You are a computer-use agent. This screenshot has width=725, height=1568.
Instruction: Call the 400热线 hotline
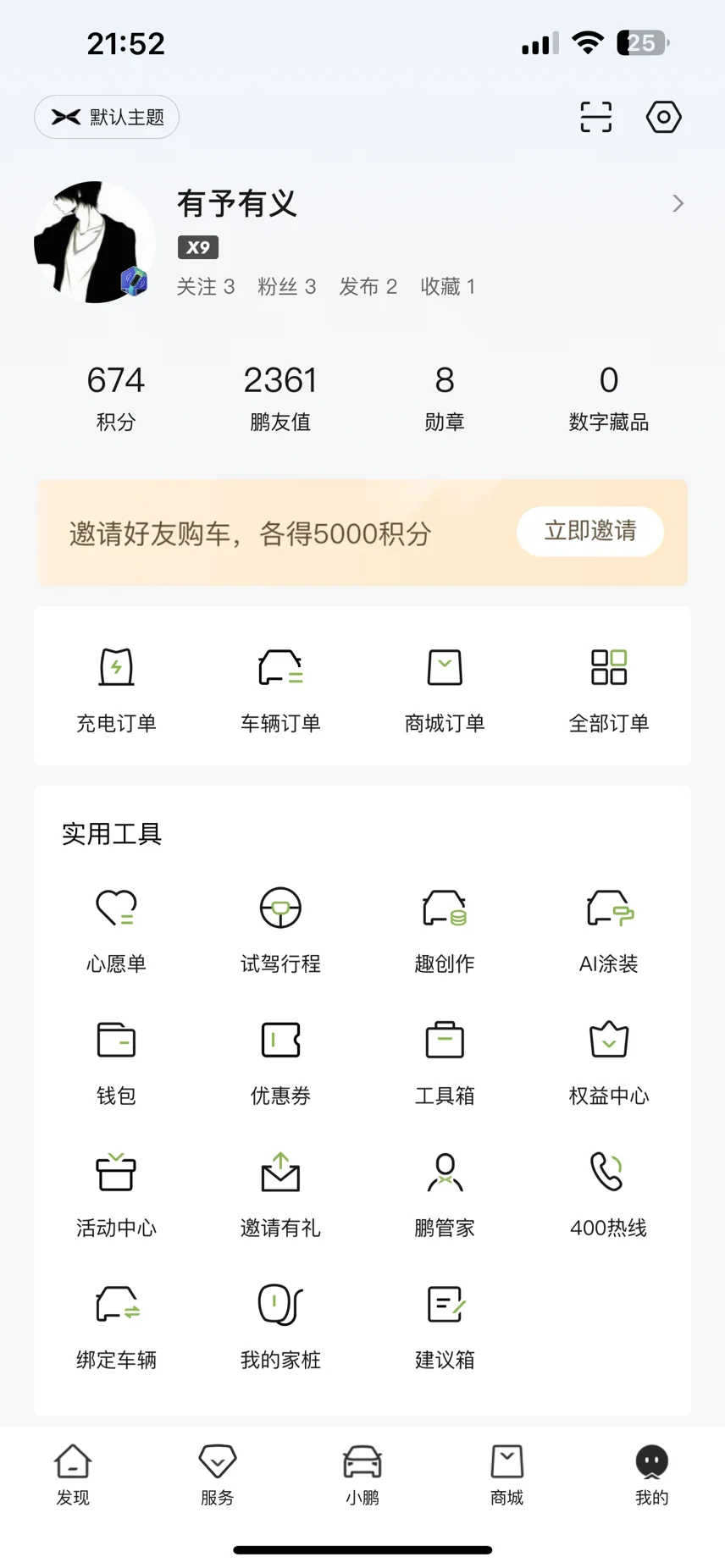point(609,1191)
